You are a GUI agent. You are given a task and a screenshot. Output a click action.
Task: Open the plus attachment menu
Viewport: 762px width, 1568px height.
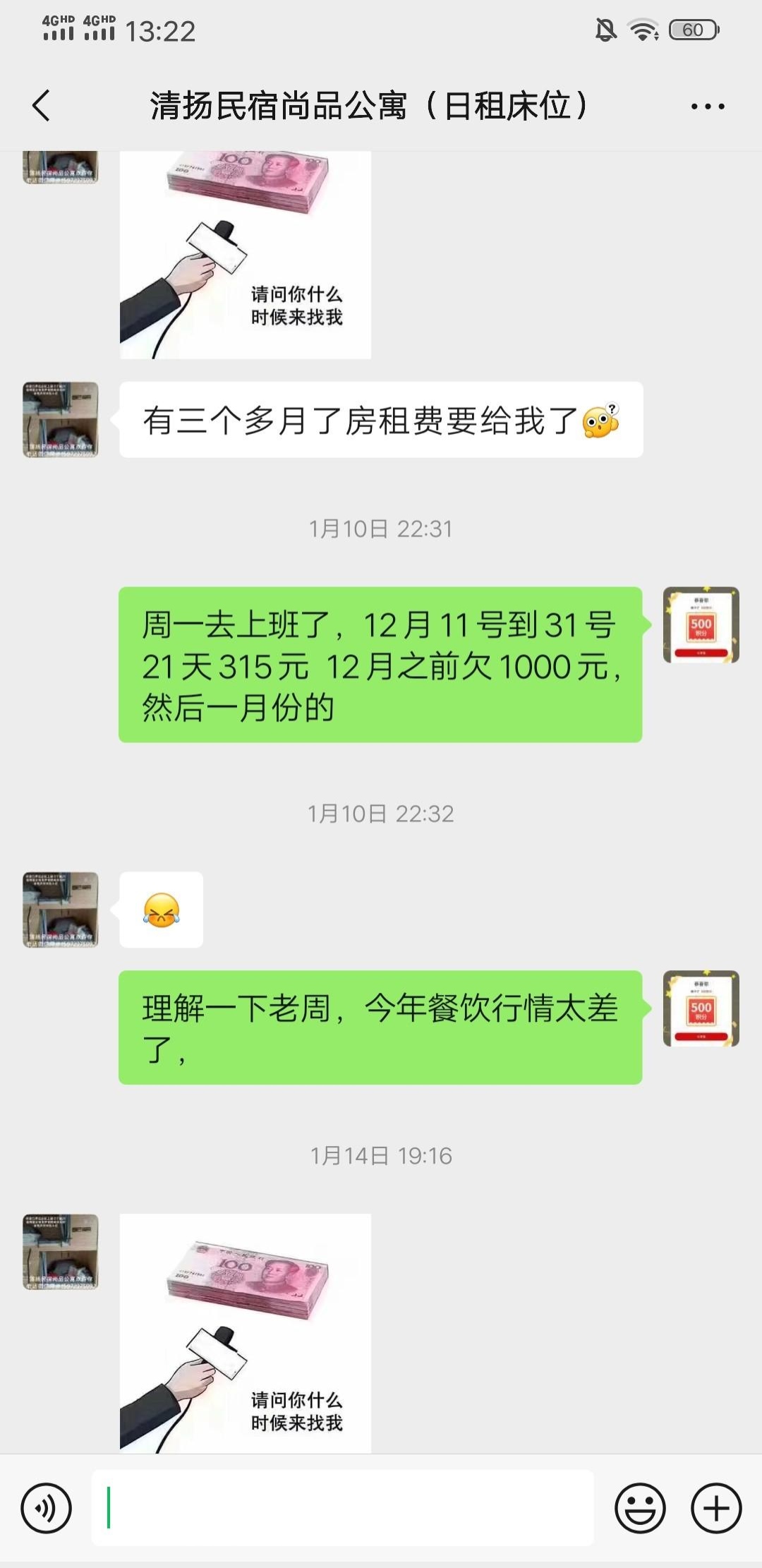tap(716, 1508)
